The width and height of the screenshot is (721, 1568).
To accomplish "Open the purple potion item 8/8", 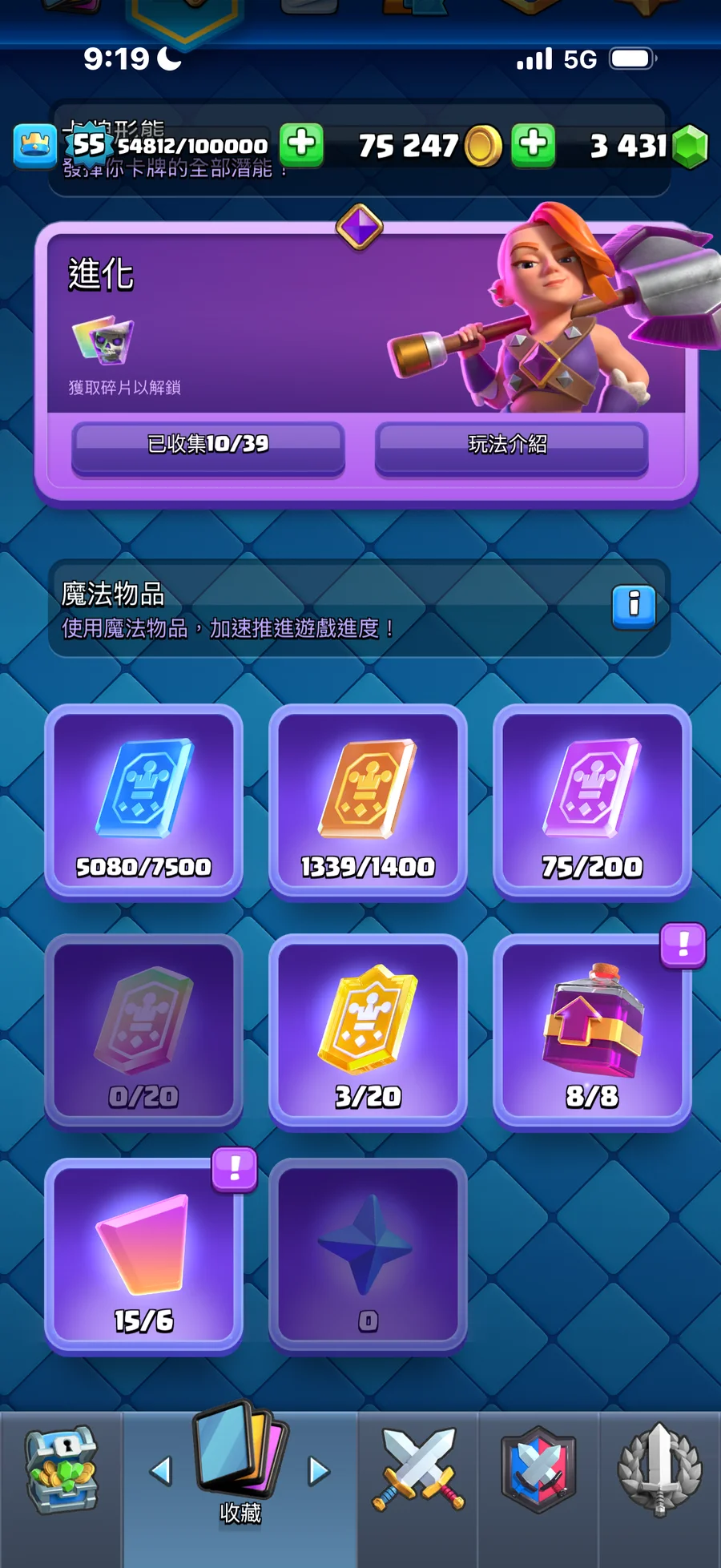I will click(592, 1031).
